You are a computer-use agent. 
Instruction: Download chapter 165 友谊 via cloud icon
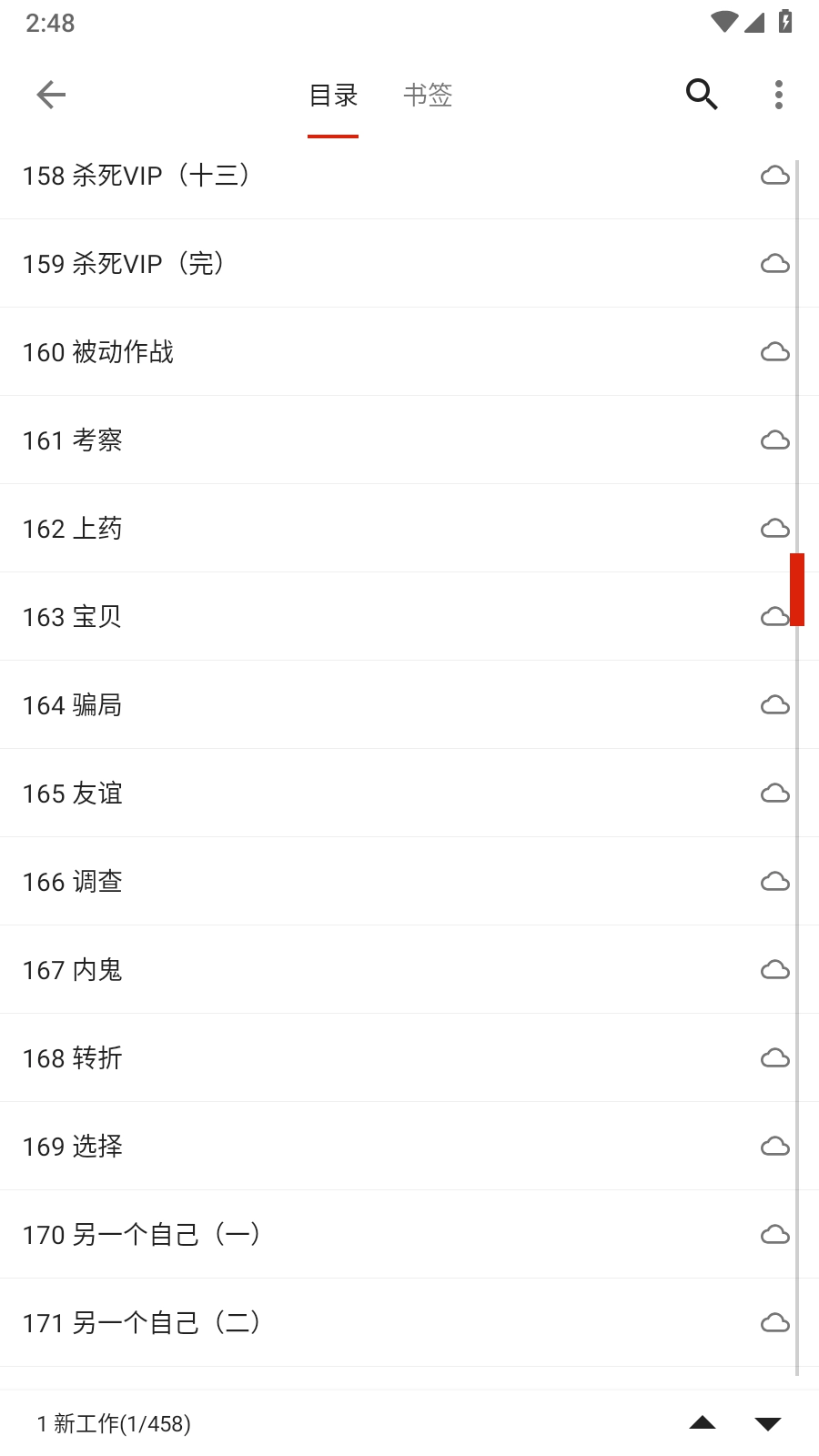774,793
